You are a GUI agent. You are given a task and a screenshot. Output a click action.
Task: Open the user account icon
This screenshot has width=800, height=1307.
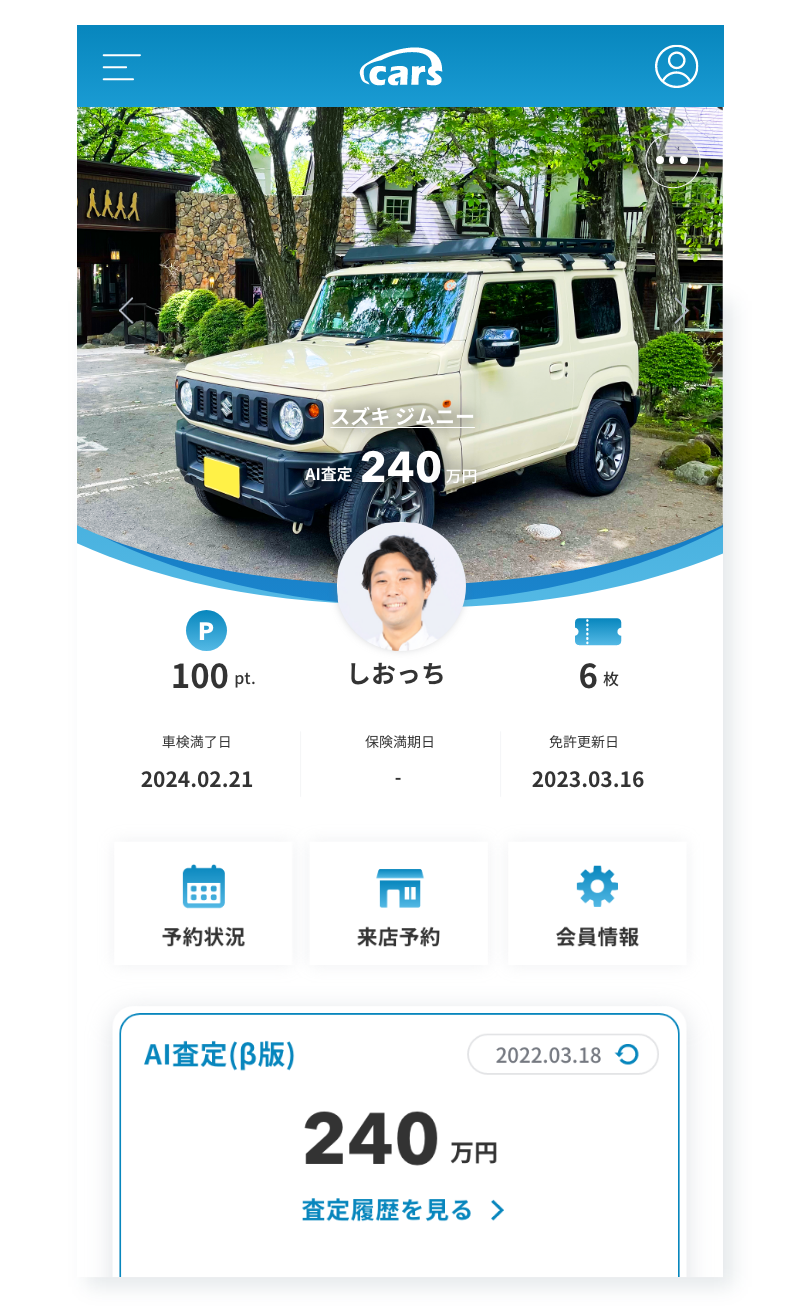point(676,66)
